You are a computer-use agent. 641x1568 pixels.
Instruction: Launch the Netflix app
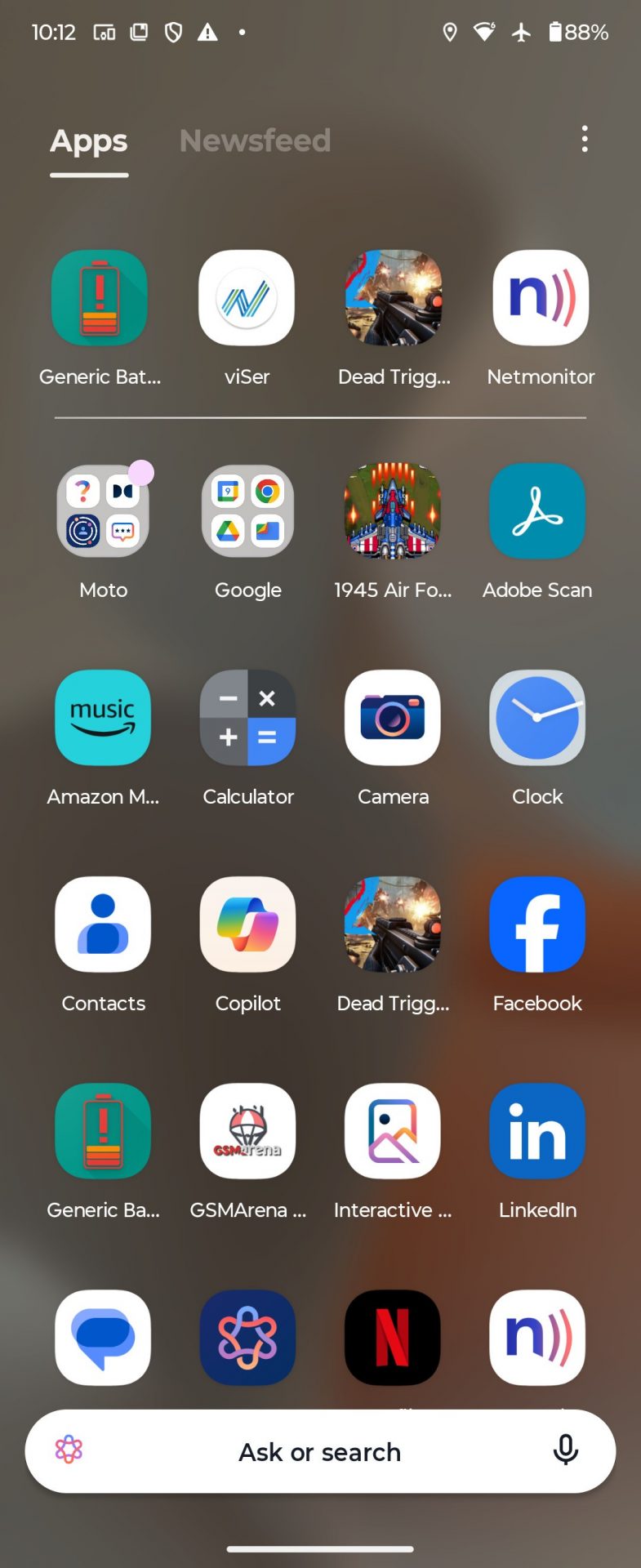pyautogui.click(x=393, y=1338)
